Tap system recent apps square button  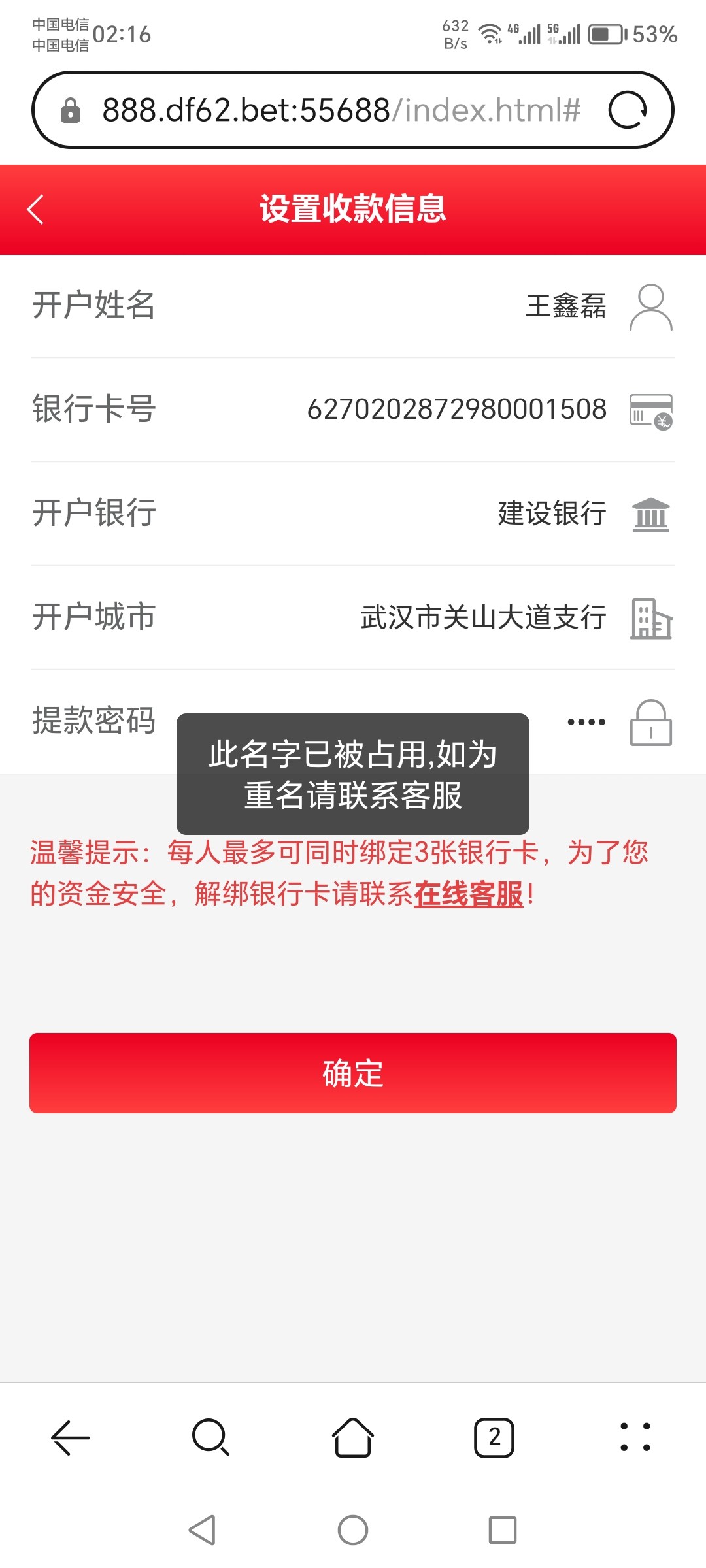(502, 1530)
